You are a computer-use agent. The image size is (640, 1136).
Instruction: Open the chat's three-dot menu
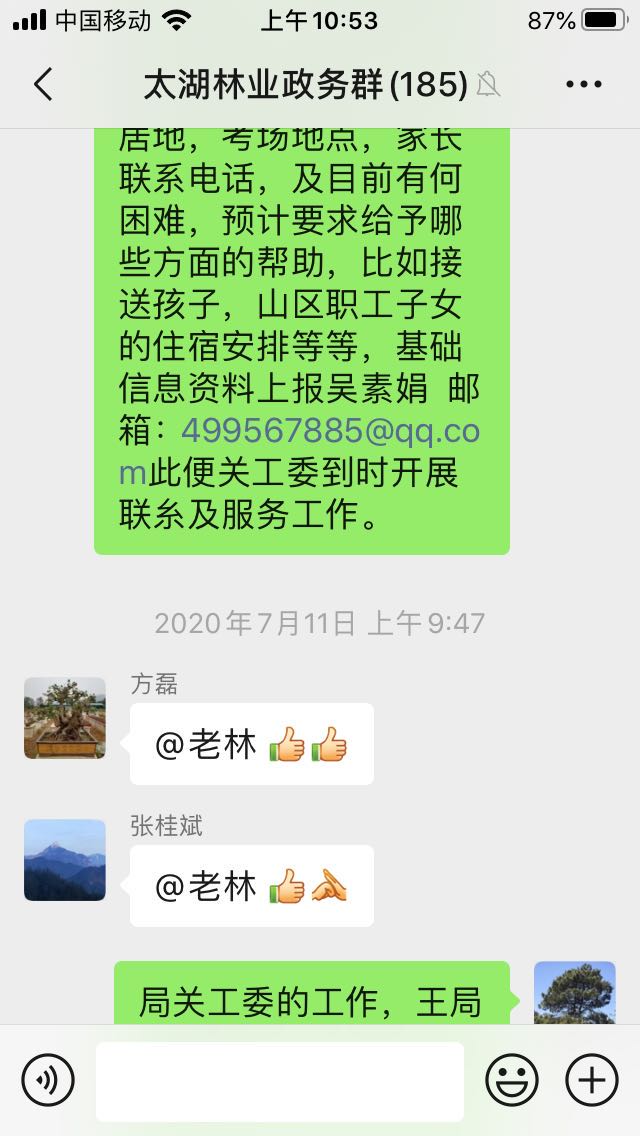click(584, 85)
